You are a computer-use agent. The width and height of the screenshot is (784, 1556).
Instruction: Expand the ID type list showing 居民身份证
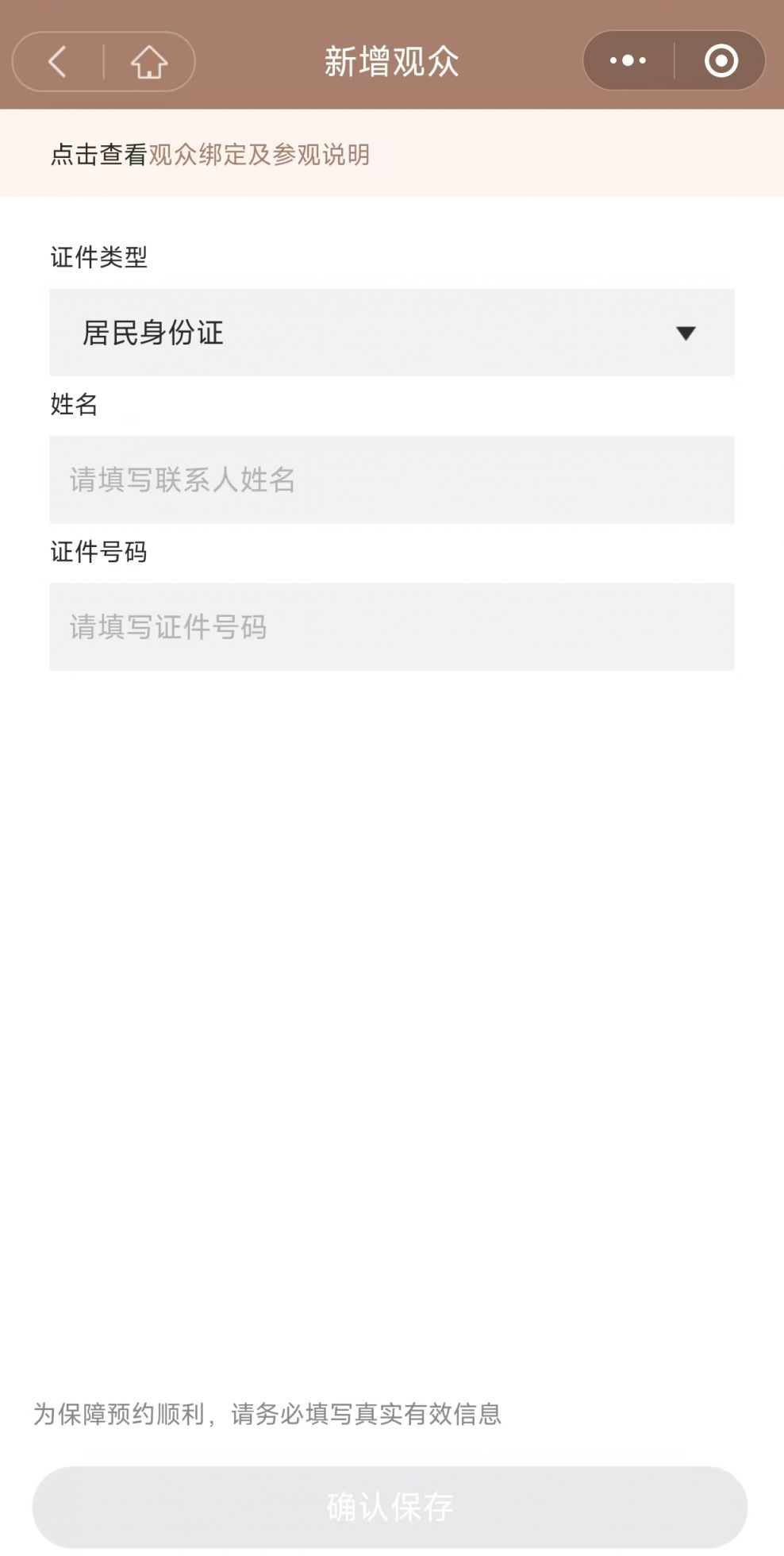point(392,333)
